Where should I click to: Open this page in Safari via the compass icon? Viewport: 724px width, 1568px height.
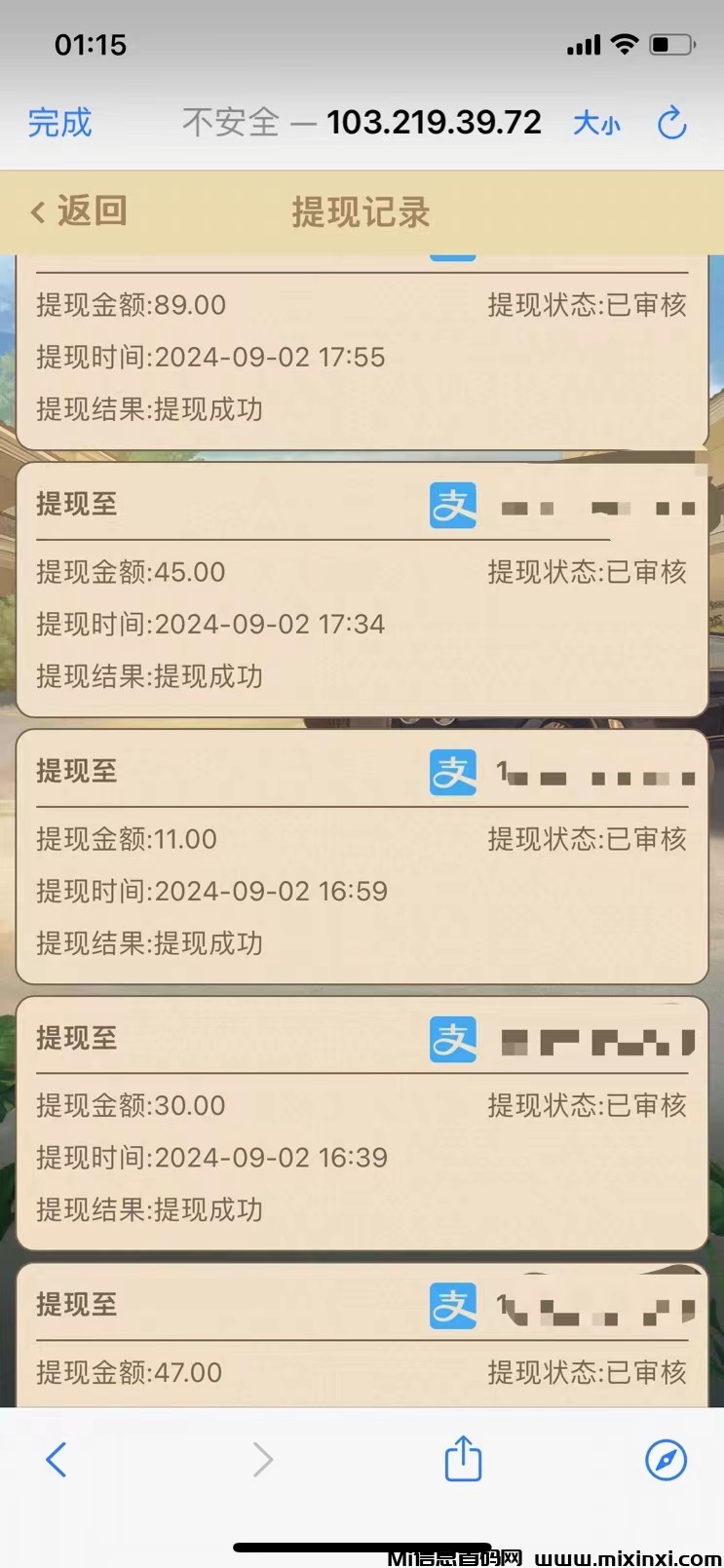(667, 1459)
